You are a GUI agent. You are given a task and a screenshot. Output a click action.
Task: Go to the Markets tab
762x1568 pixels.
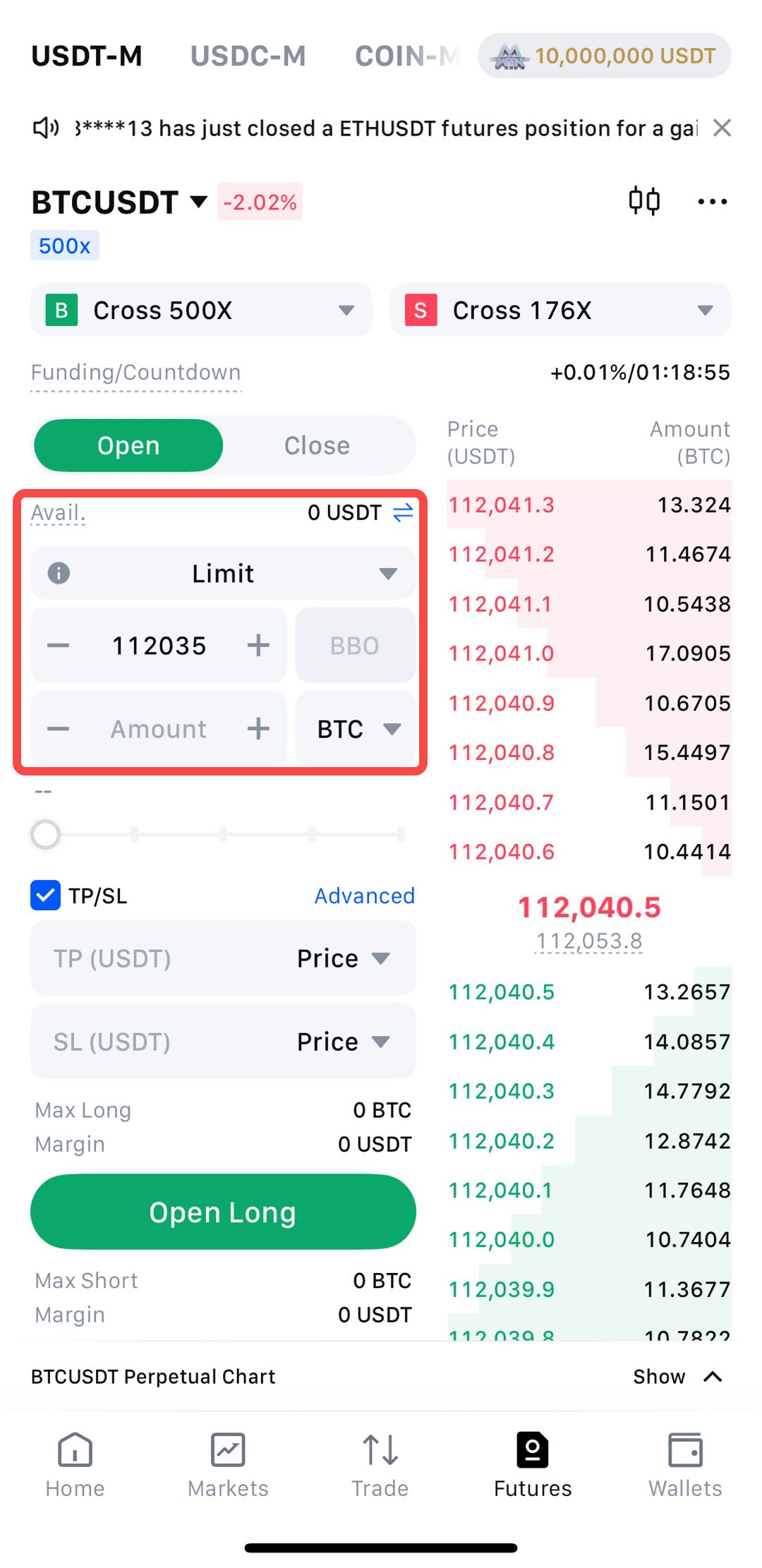coord(228,1464)
